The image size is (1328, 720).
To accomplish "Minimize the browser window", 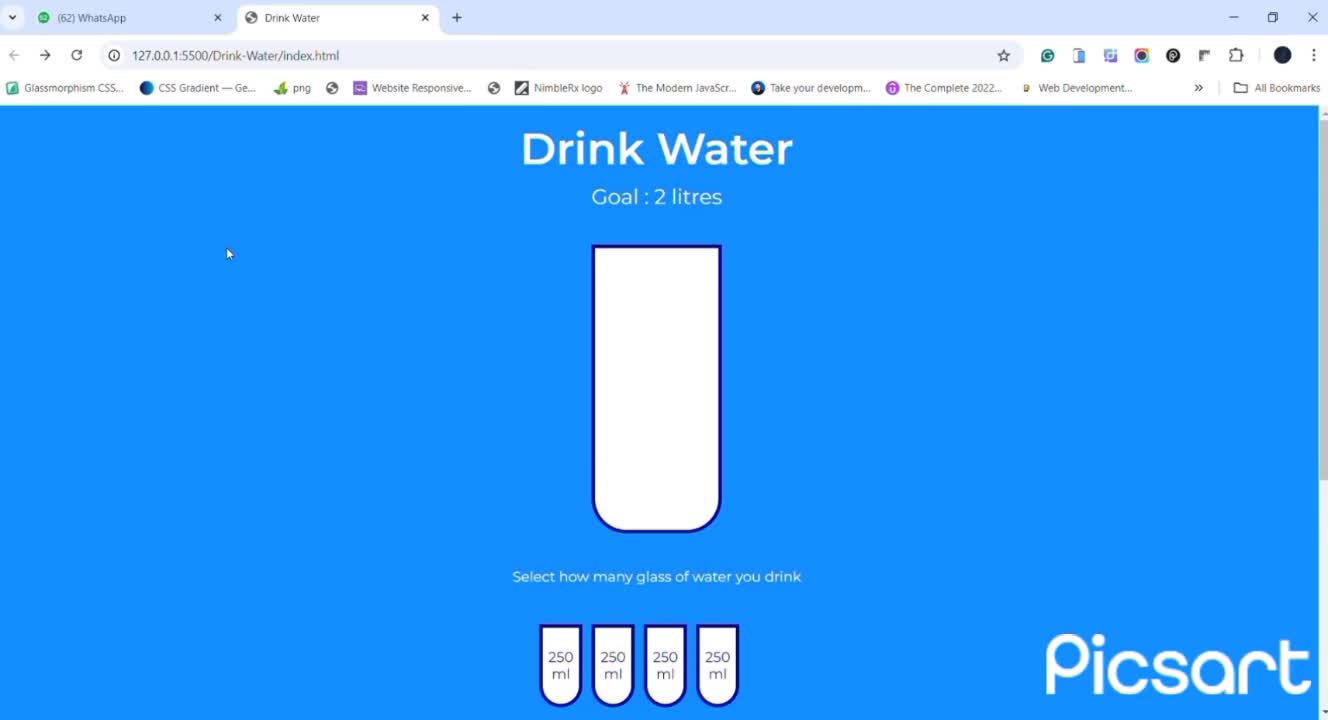I will click(1233, 18).
